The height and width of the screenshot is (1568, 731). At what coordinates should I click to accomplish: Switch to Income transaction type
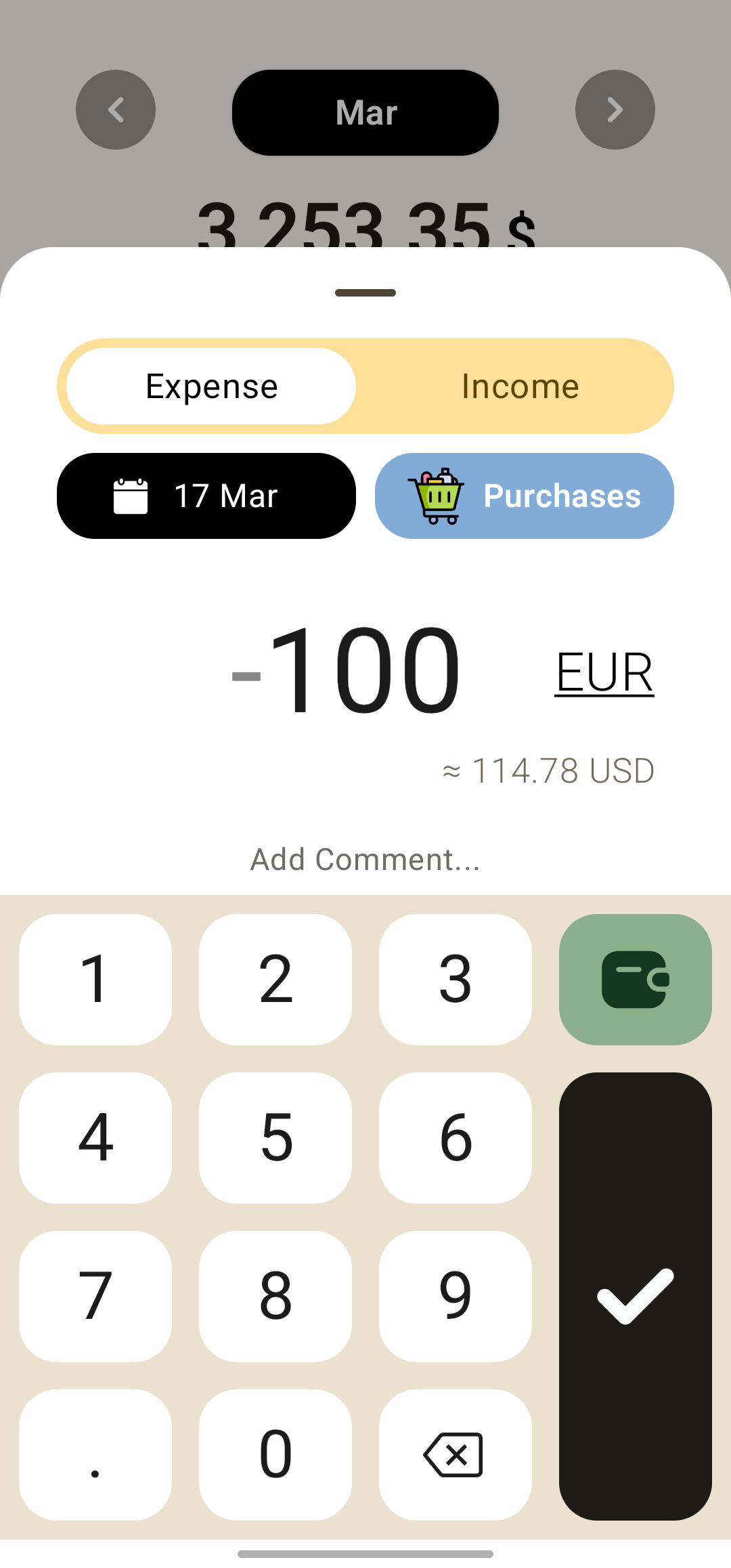pos(520,386)
